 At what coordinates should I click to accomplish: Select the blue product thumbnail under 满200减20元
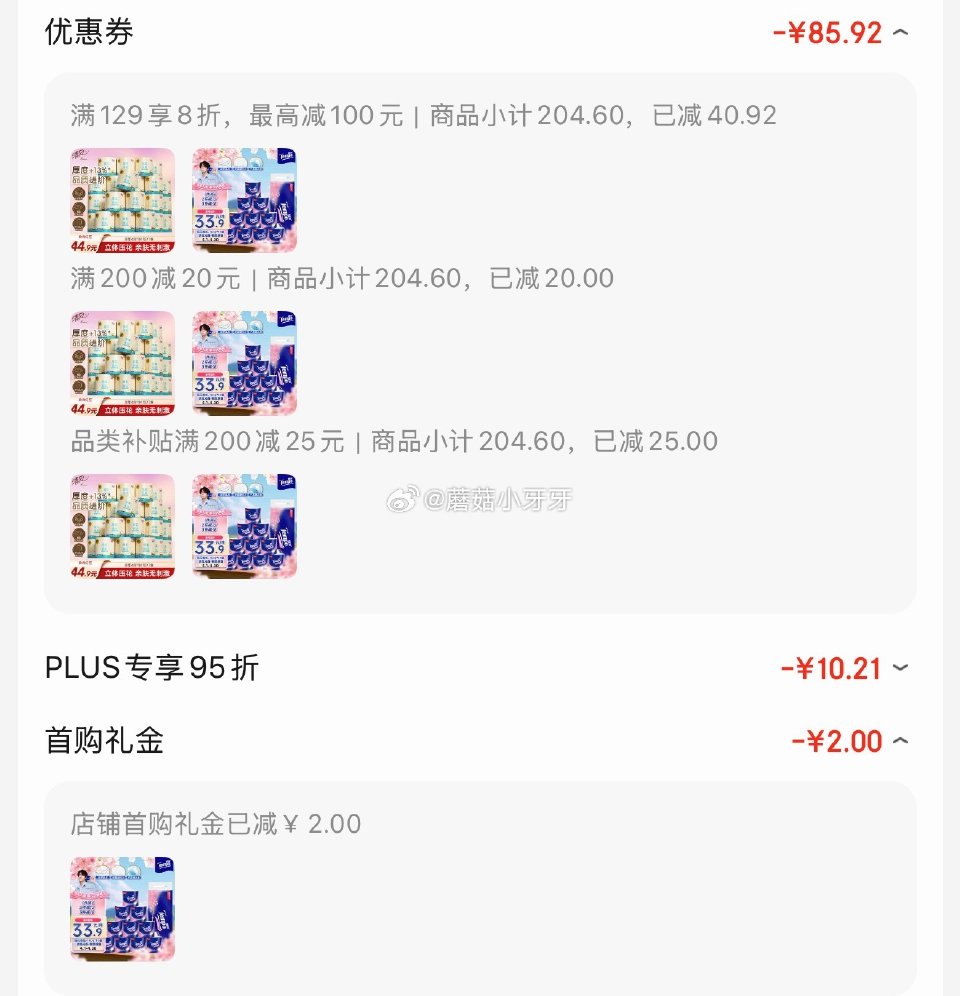(245, 363)
